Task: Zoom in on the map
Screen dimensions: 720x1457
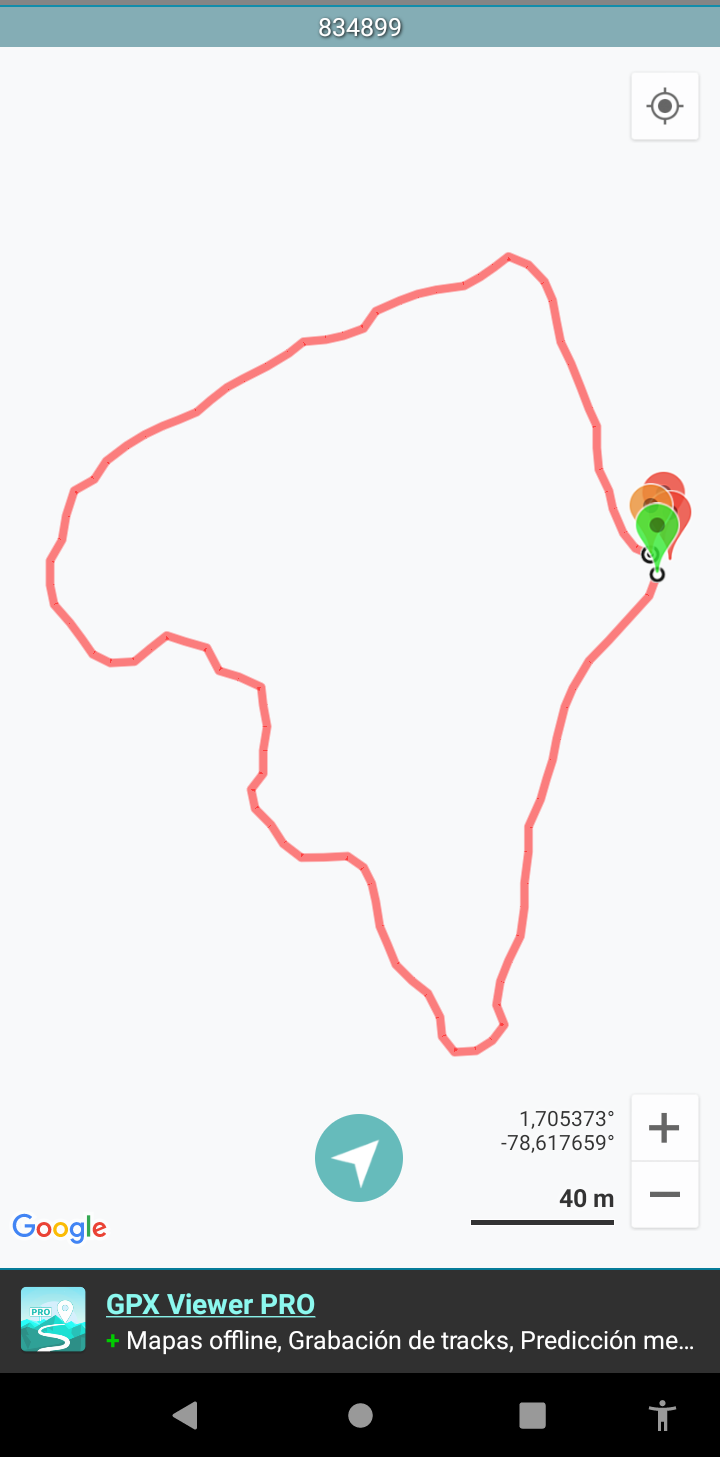Action: 664,1128
